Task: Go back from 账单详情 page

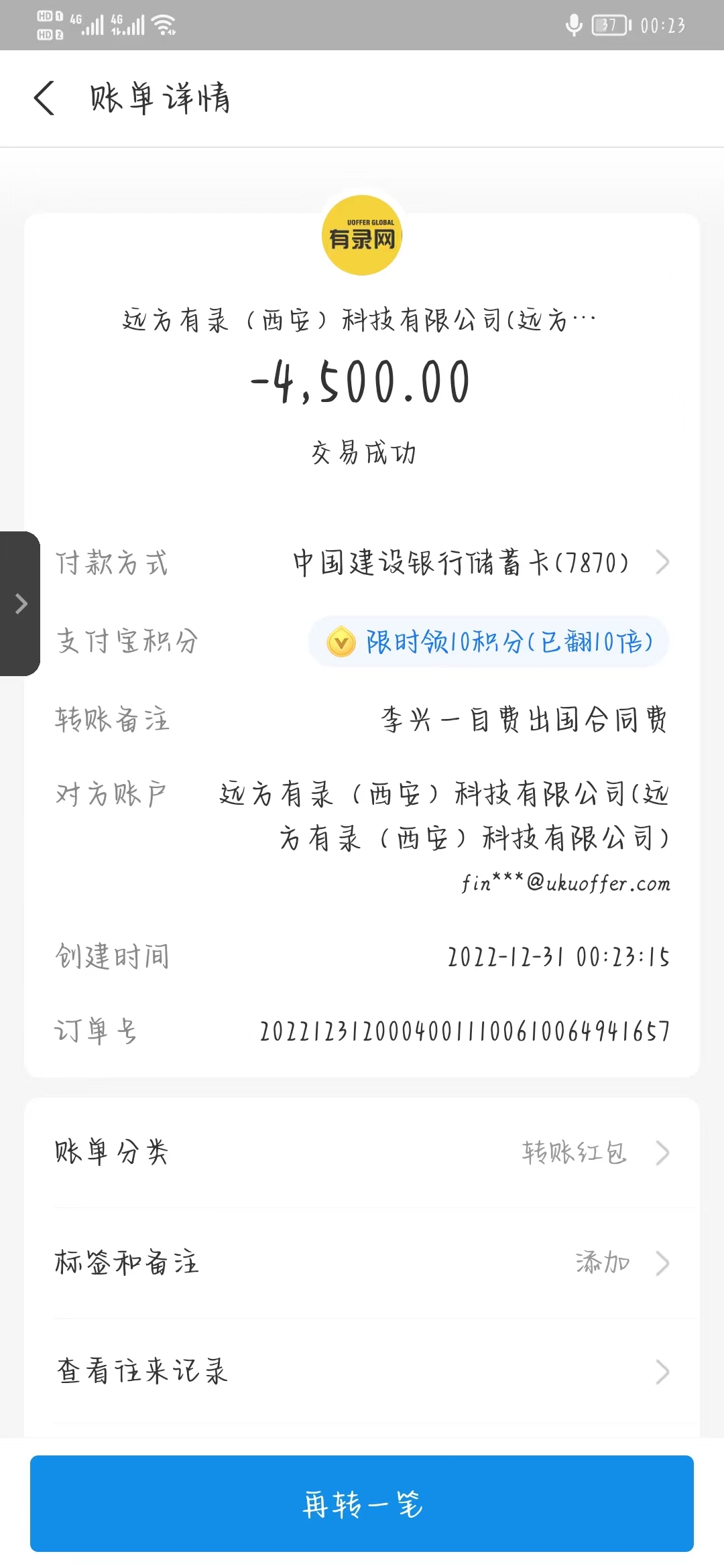Action: coord(44,99)
